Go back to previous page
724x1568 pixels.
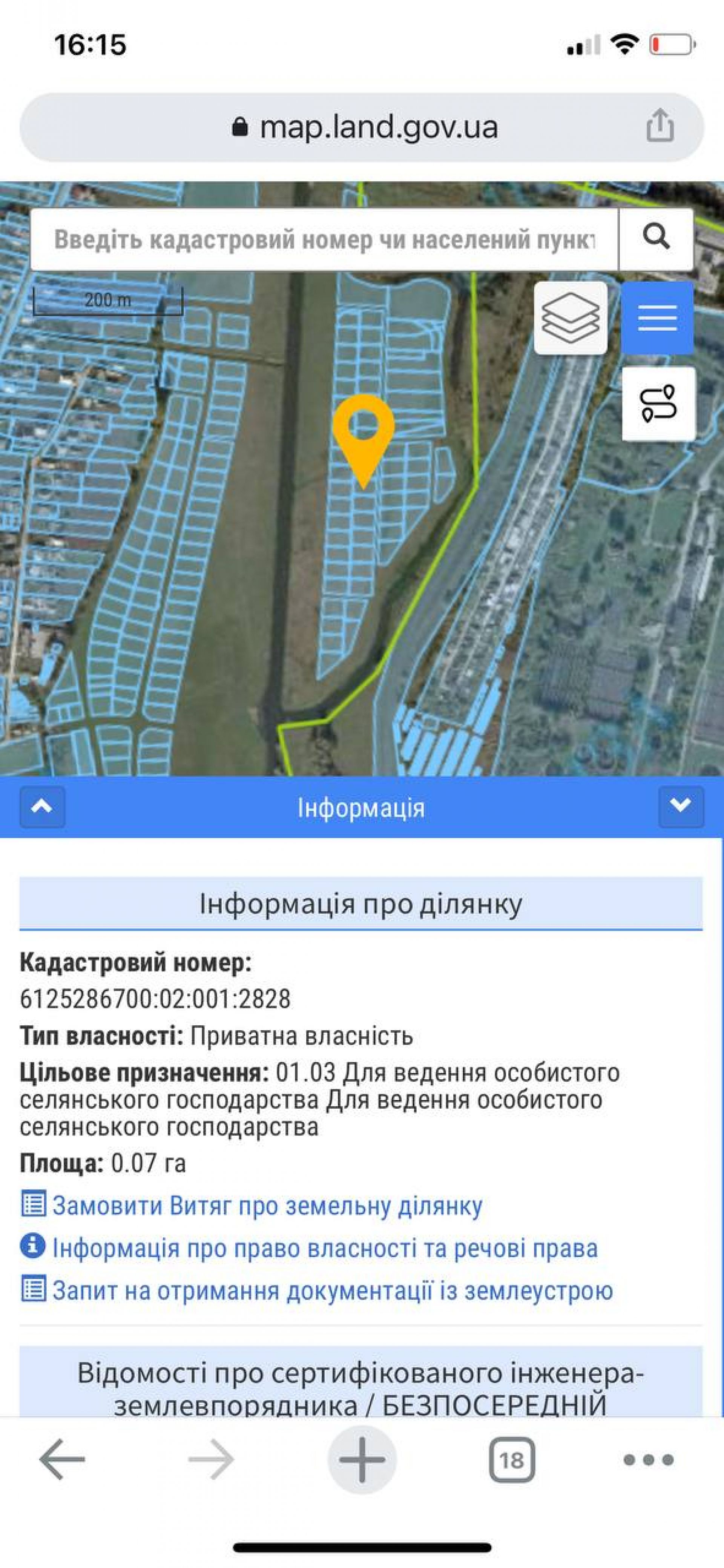[x=61, y=1459]
